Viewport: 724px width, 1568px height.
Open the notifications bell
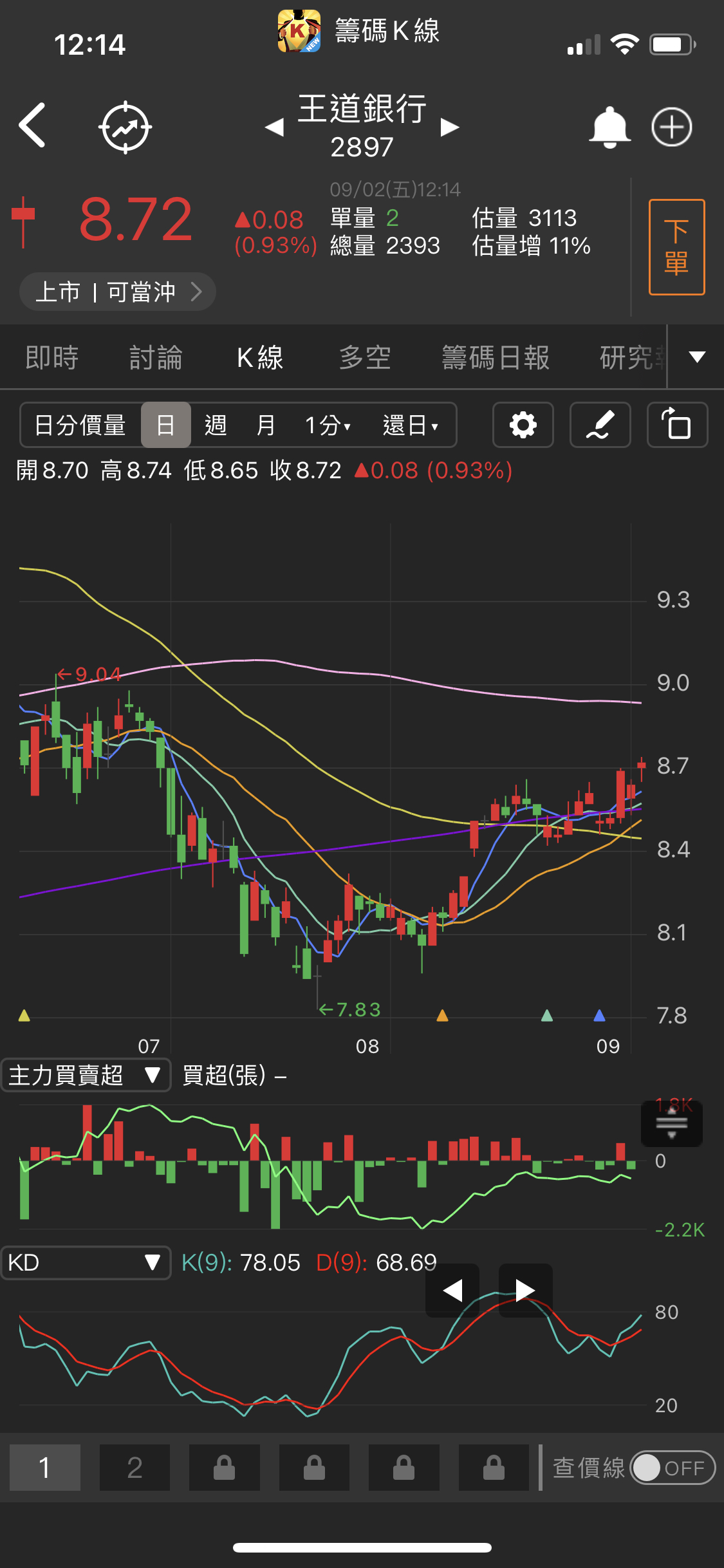click(x=609, y=127)
